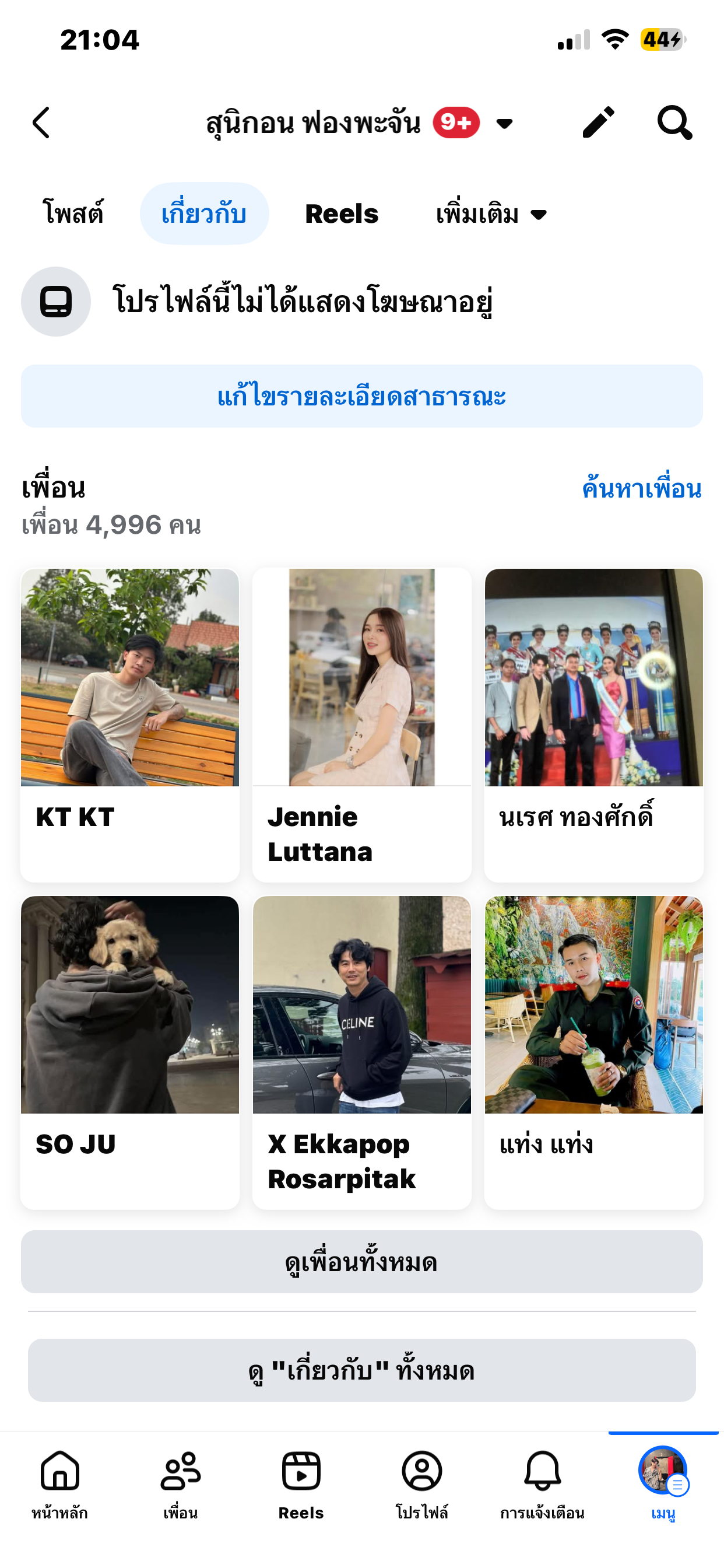724x1568 pixels.
Task: View X Ekkapop Rosarpitak's profile card
Action: coord(362,1052)
